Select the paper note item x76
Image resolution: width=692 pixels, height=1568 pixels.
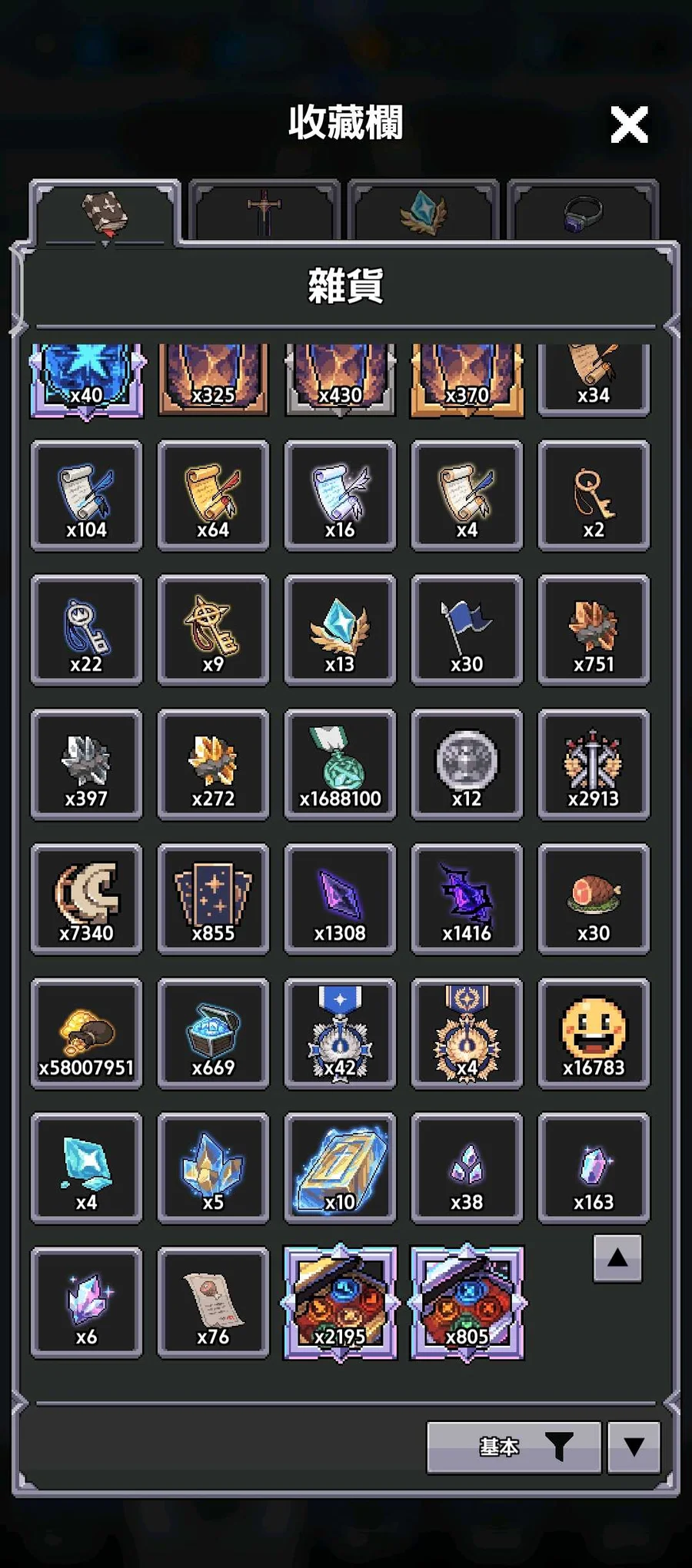213,1303
